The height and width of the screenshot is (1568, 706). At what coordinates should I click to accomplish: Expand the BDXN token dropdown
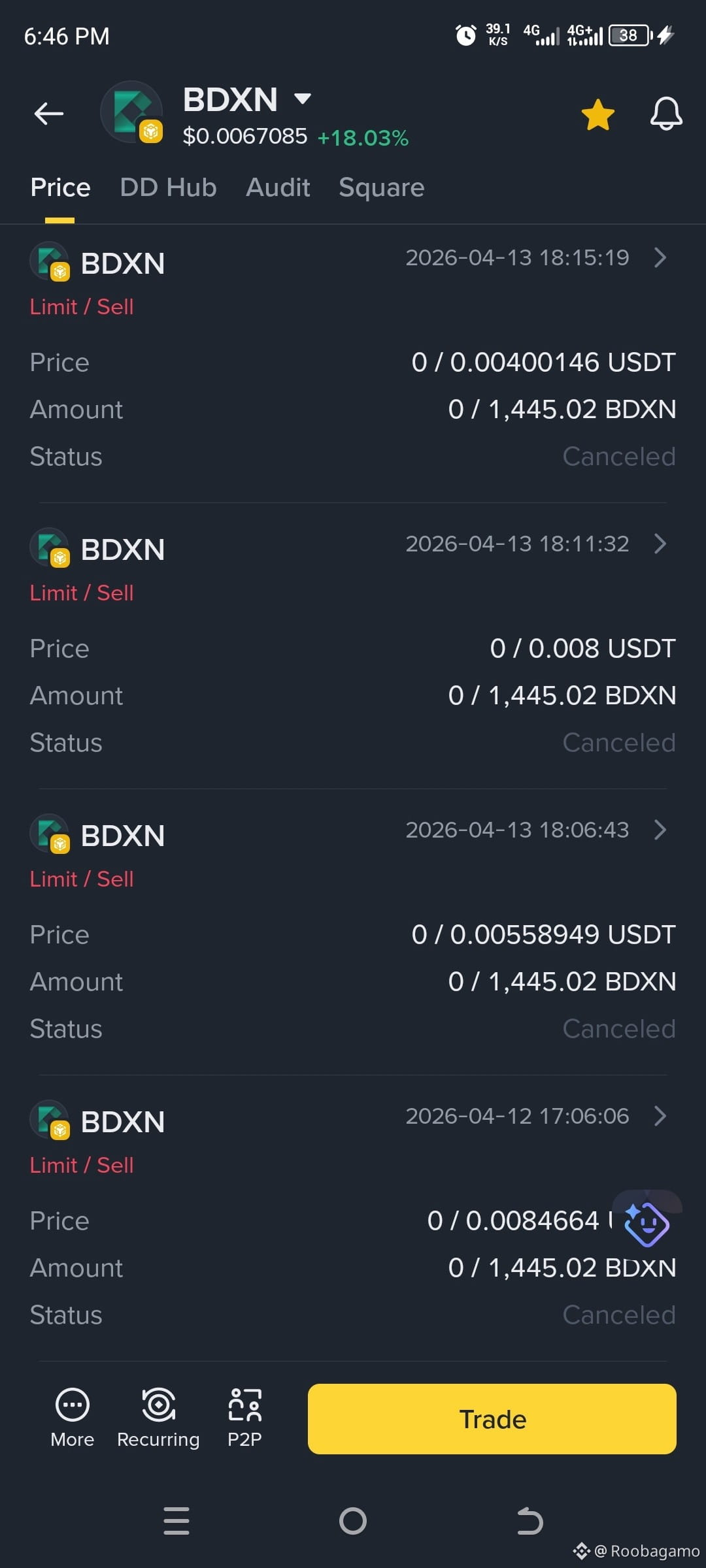(302, 99)
